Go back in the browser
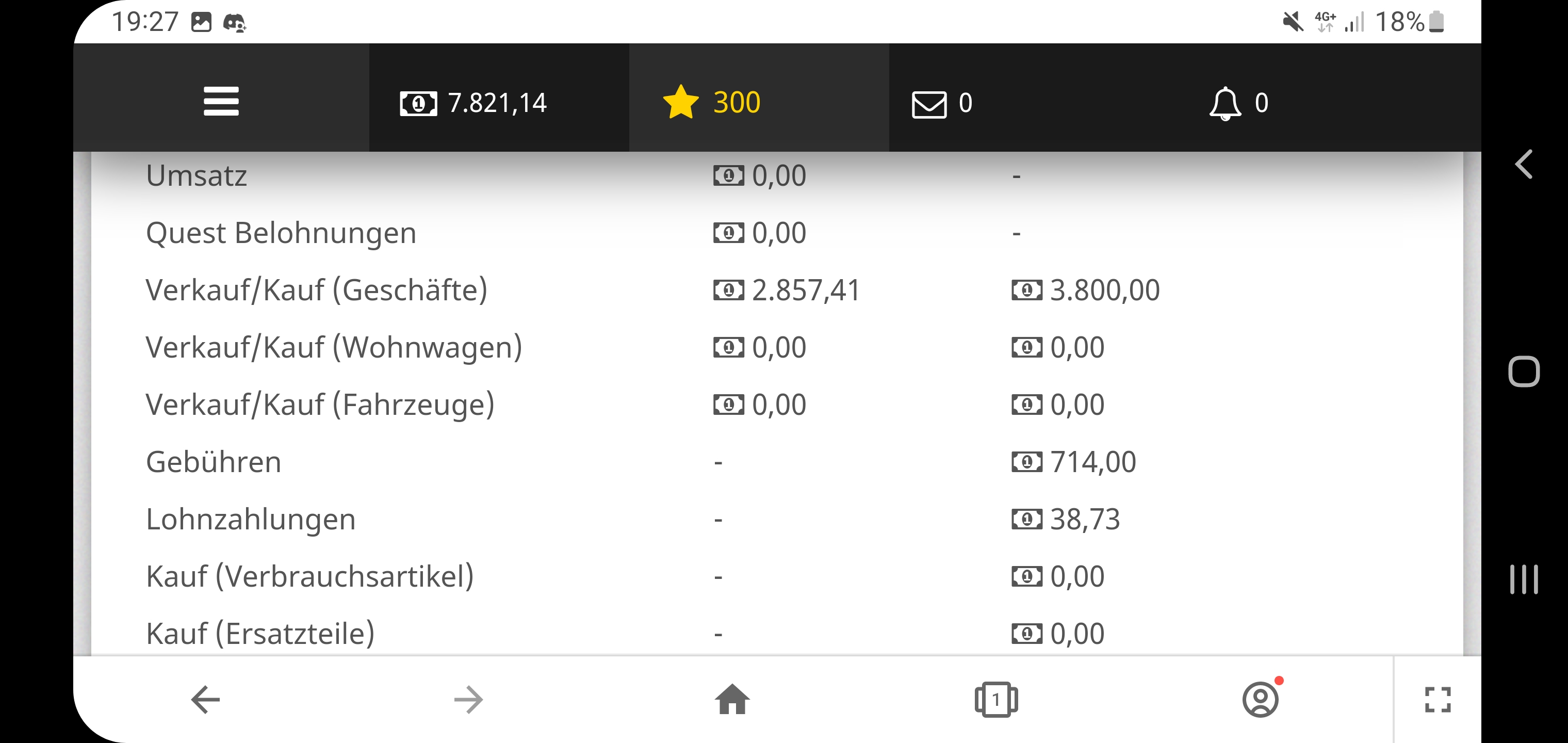The image size is (1568, 743). 205,699
